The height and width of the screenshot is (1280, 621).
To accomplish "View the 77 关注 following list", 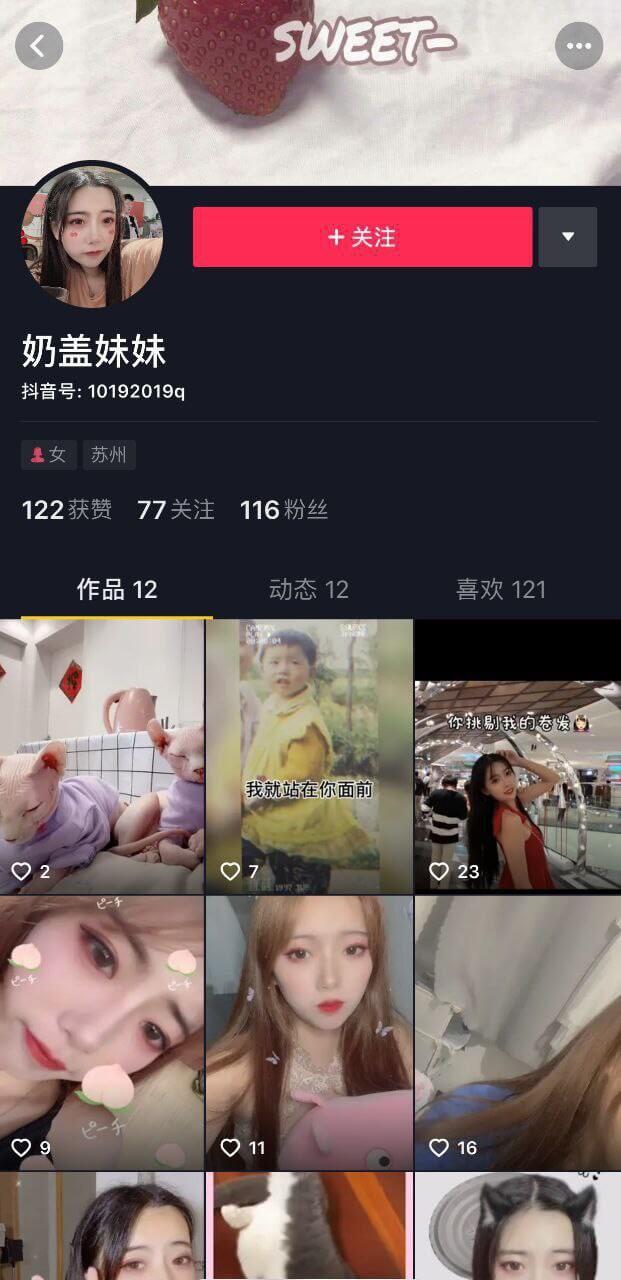I will pyautogui.click(x=176, y=510).
